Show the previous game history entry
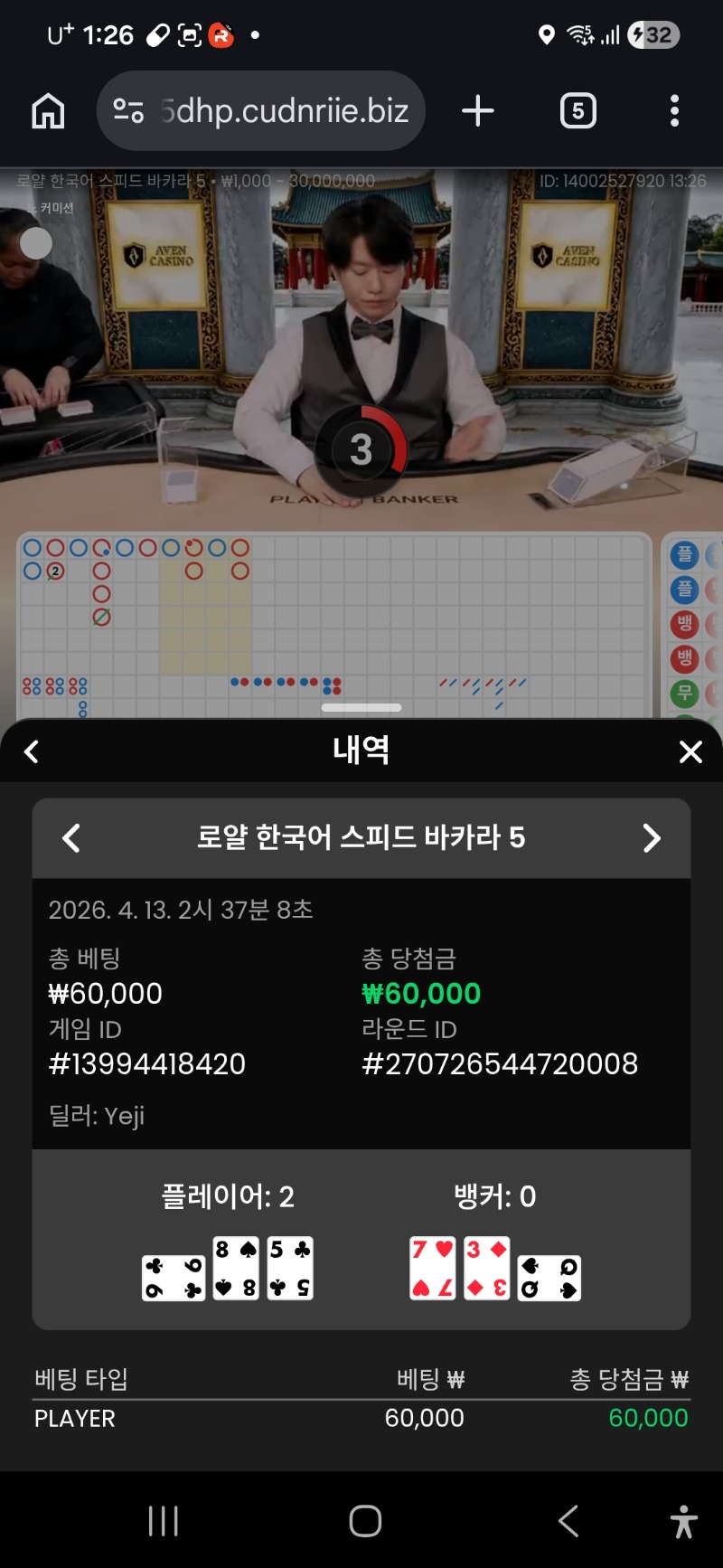 pos(71,838)
